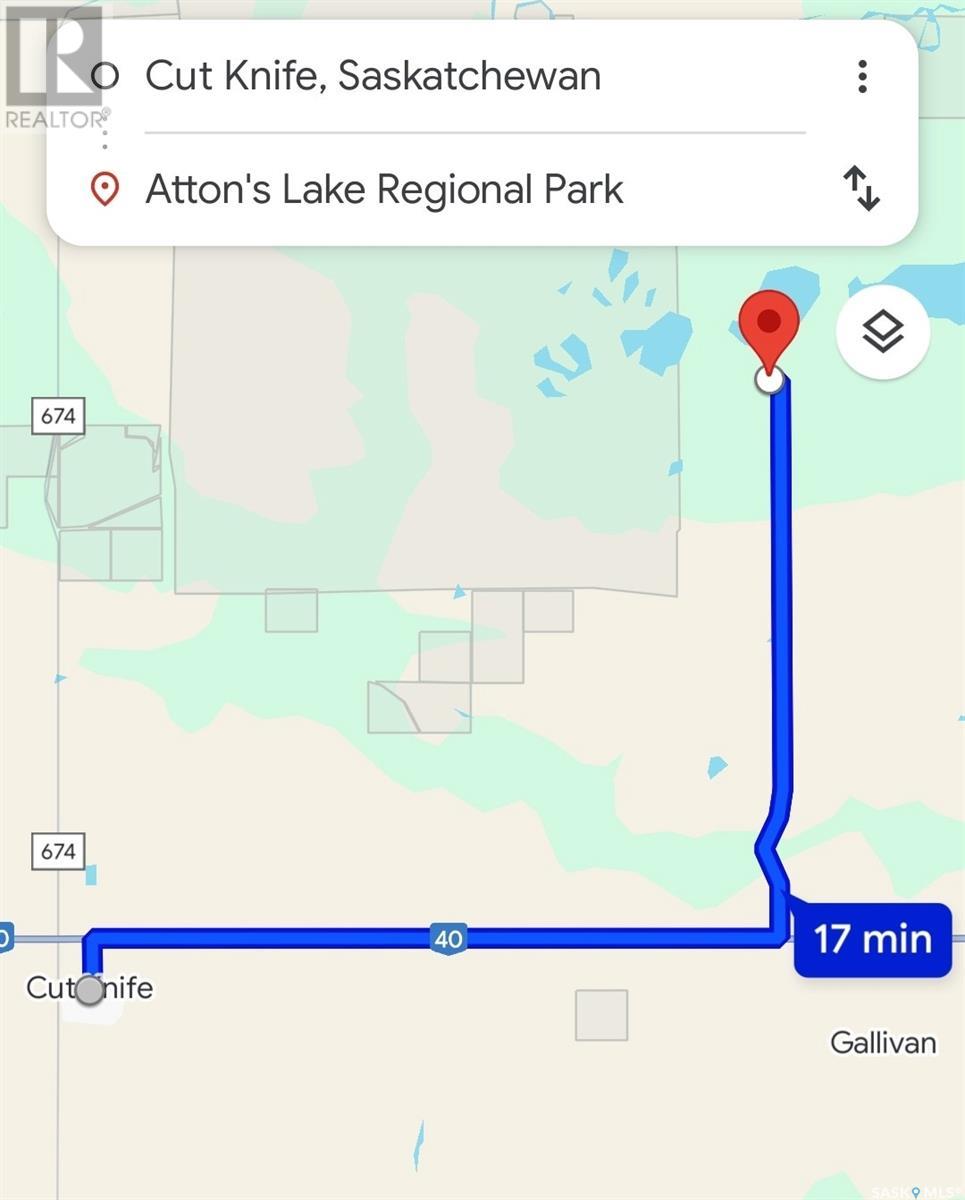
Task: Swap start and destination
Action: click(x=861, y=189)
